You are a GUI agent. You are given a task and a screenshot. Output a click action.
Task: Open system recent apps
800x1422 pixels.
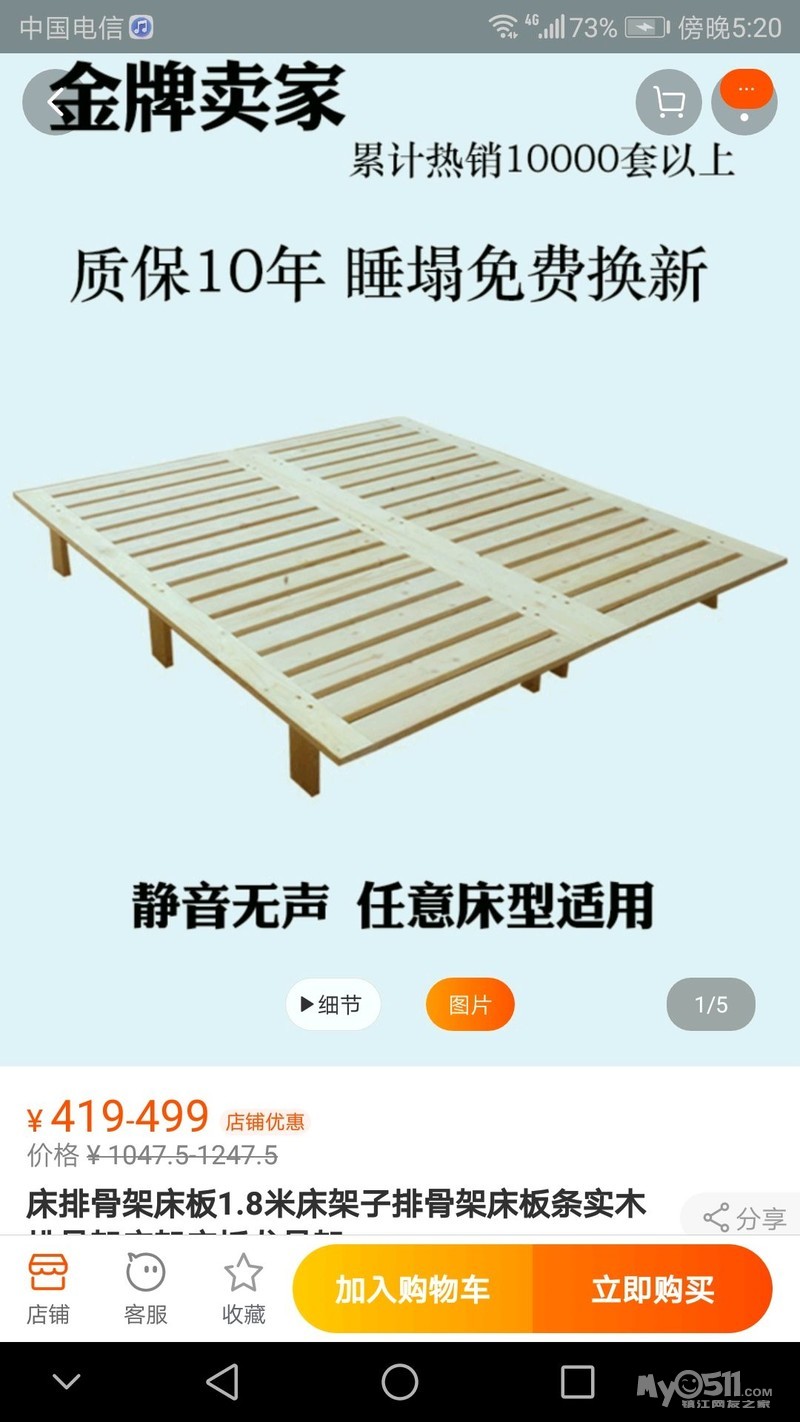577,1382
